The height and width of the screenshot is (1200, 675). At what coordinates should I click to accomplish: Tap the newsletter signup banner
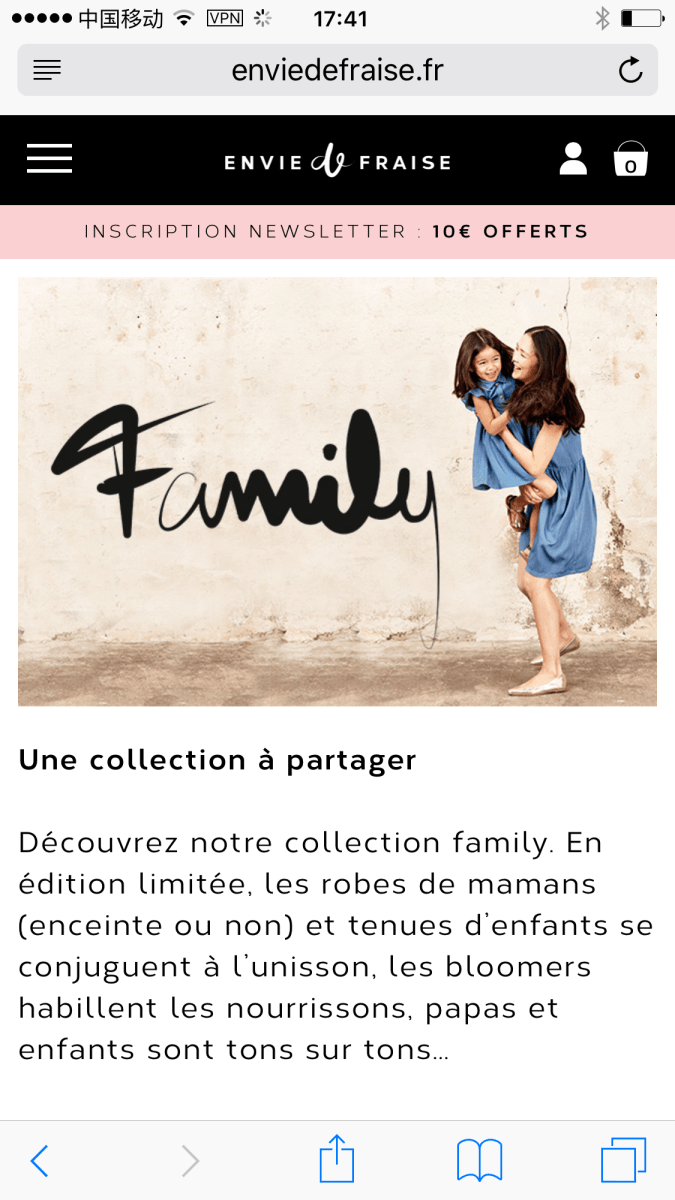point(337,232)
